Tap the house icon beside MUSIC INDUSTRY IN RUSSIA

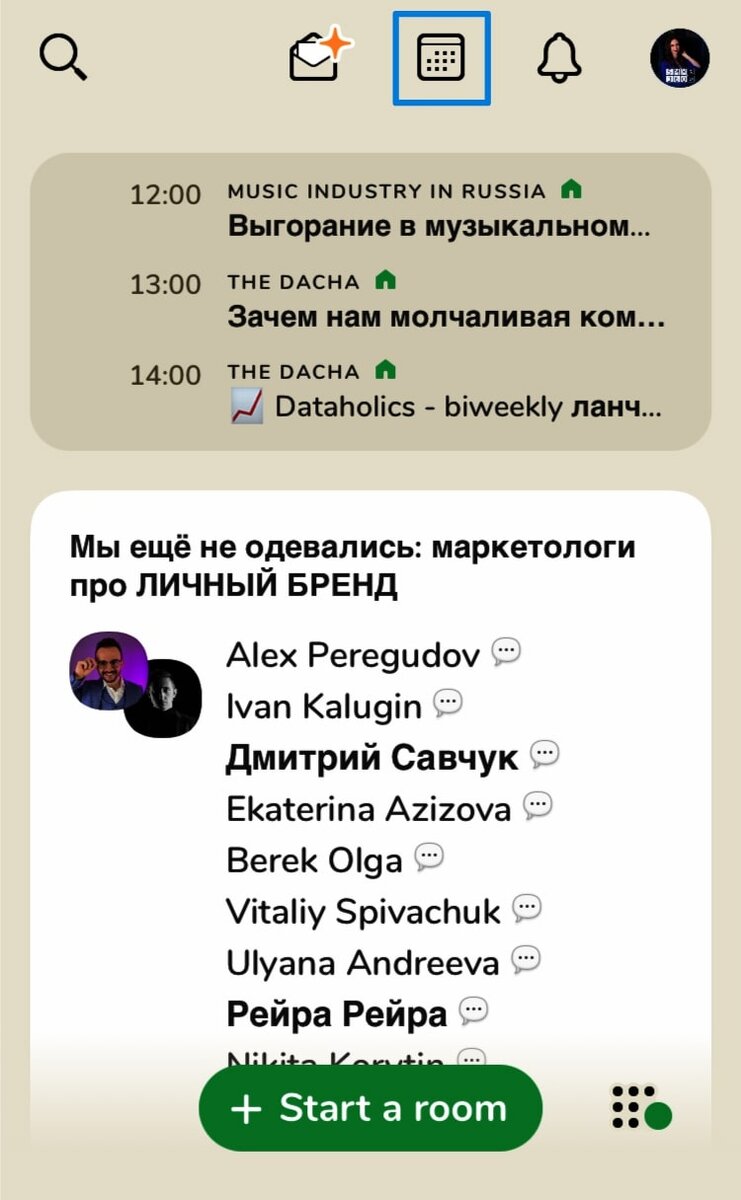click(567, 189)
